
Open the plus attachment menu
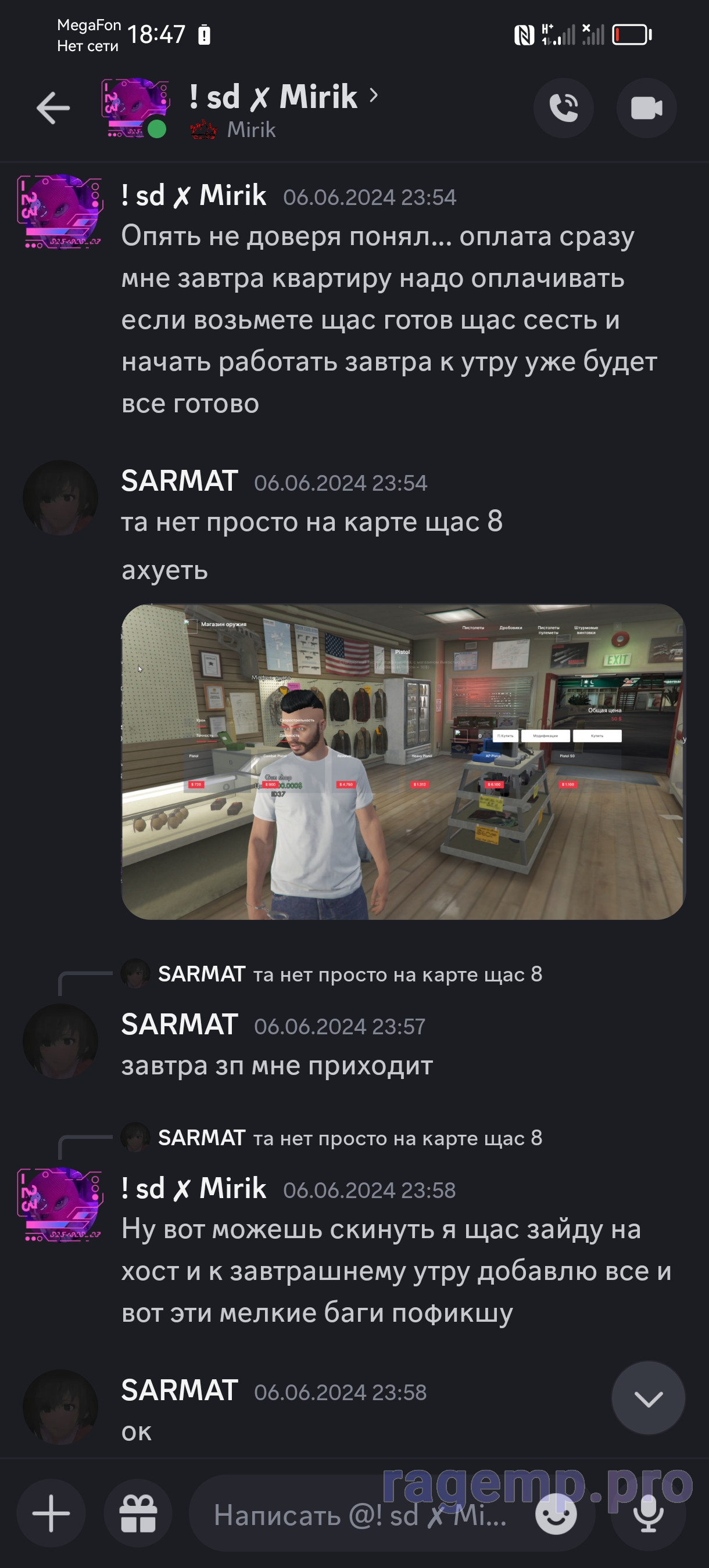[51, 1513]
